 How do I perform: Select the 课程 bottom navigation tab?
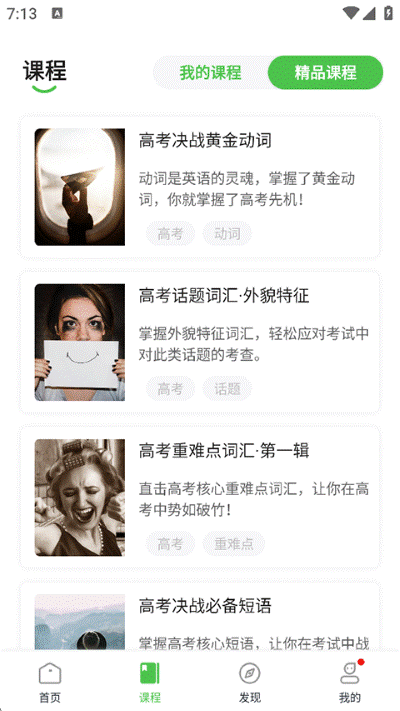coord(150,682)
